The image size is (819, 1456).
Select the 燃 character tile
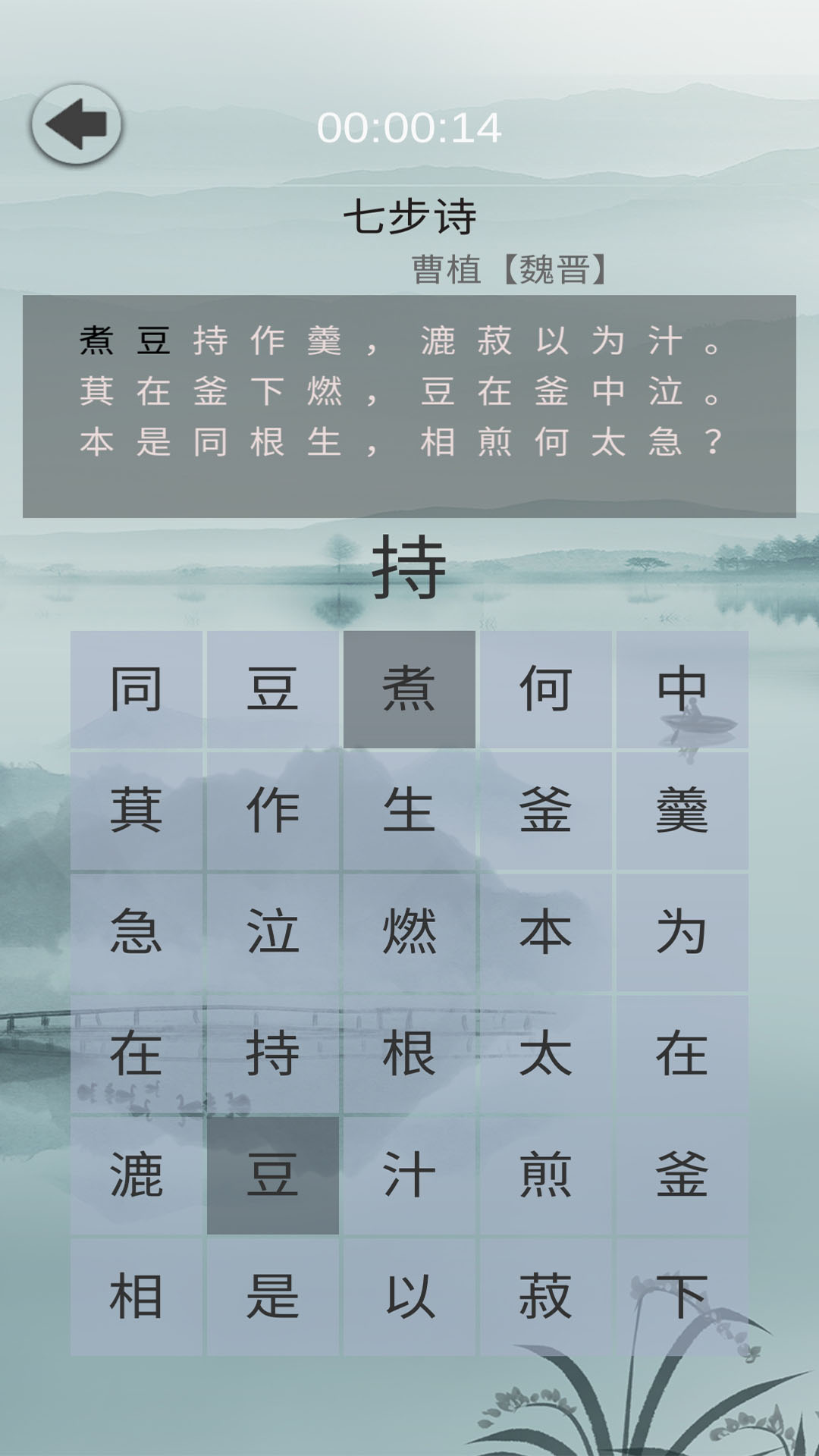409,932
